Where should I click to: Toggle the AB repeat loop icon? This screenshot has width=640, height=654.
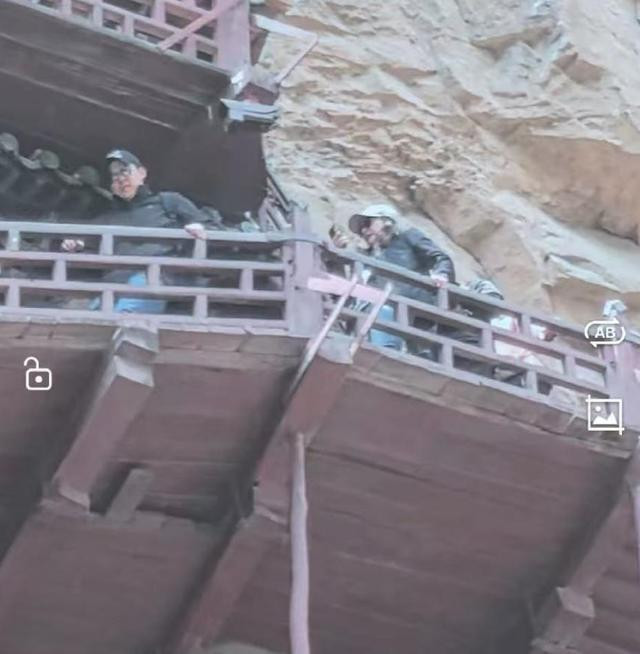[604, 334]
